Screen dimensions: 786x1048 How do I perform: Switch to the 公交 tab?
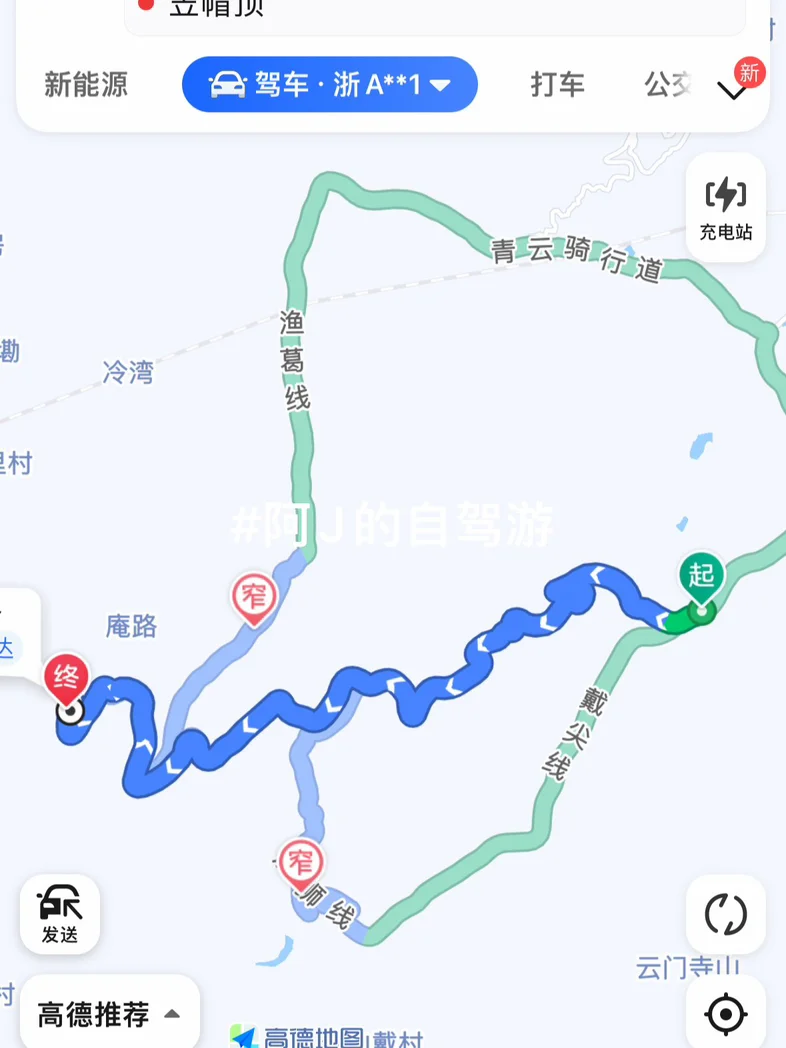point(668,85)
